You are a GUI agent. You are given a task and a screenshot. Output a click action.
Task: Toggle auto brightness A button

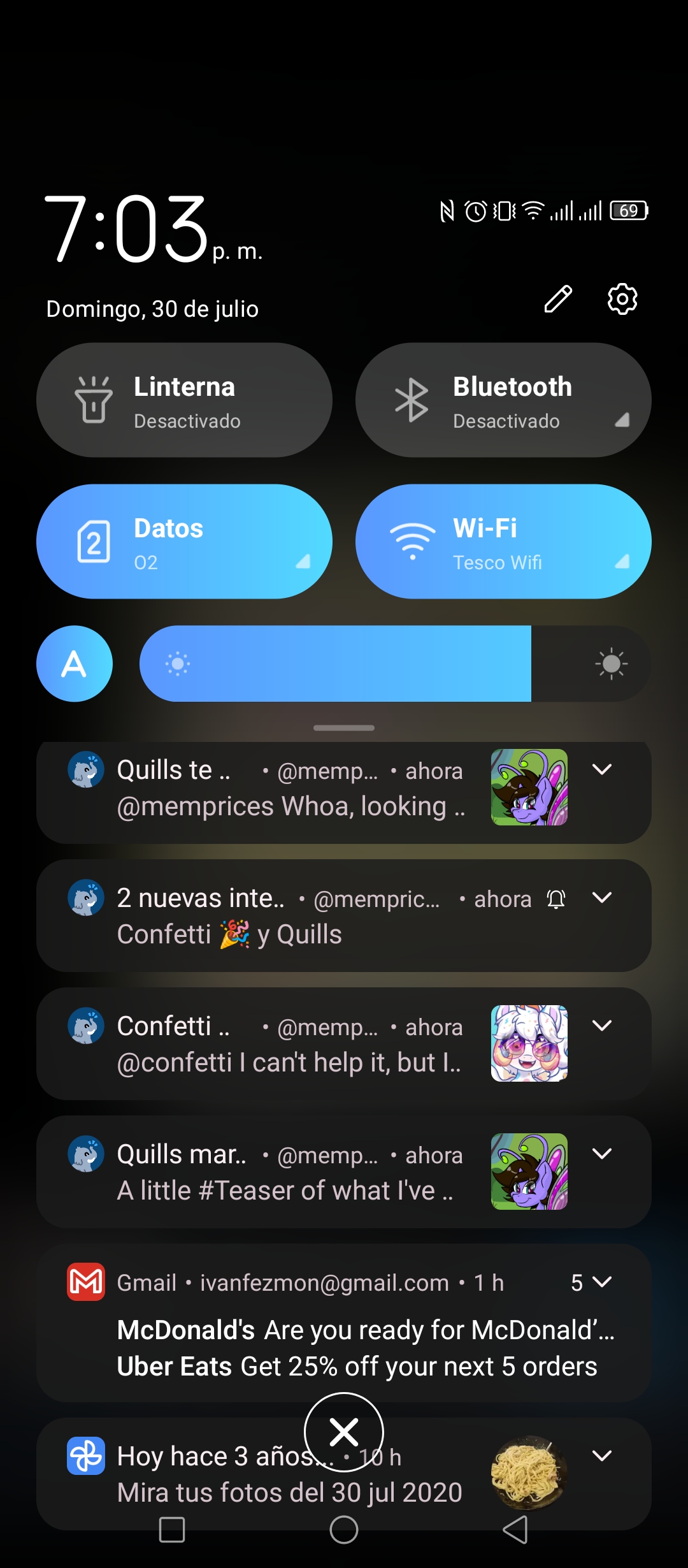point(75,664)
